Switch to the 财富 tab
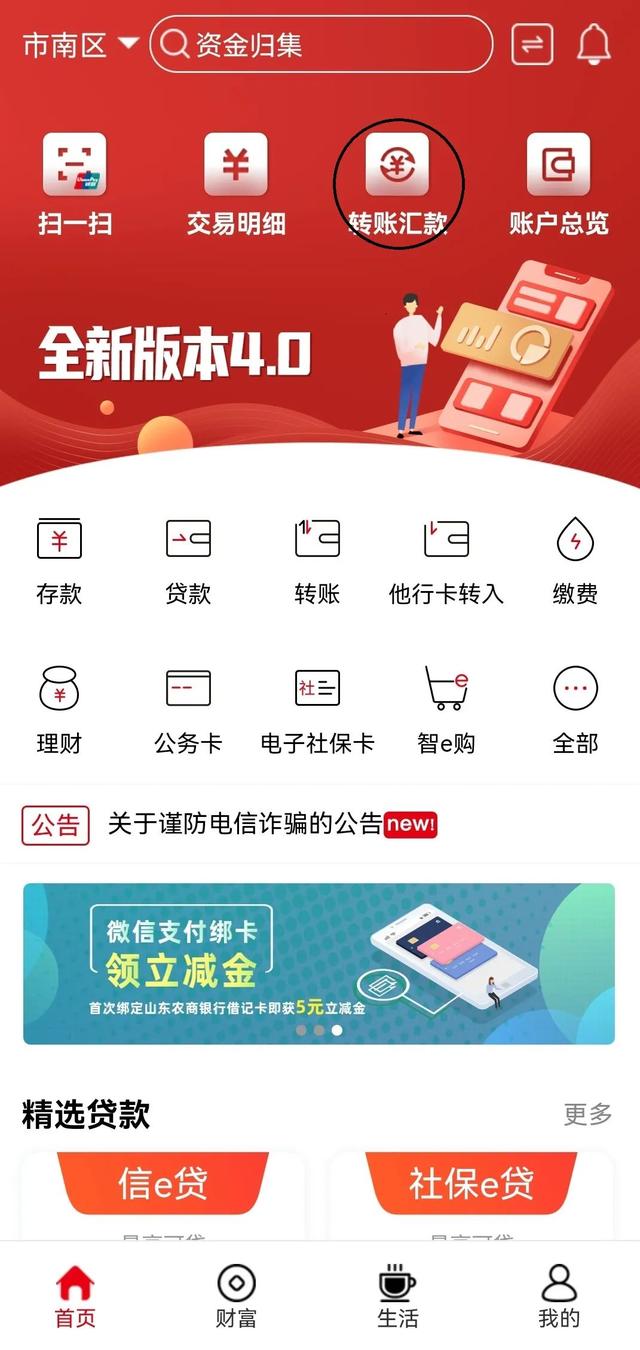This screenshot has width=640, height=1350. [x=236, y=1295]
